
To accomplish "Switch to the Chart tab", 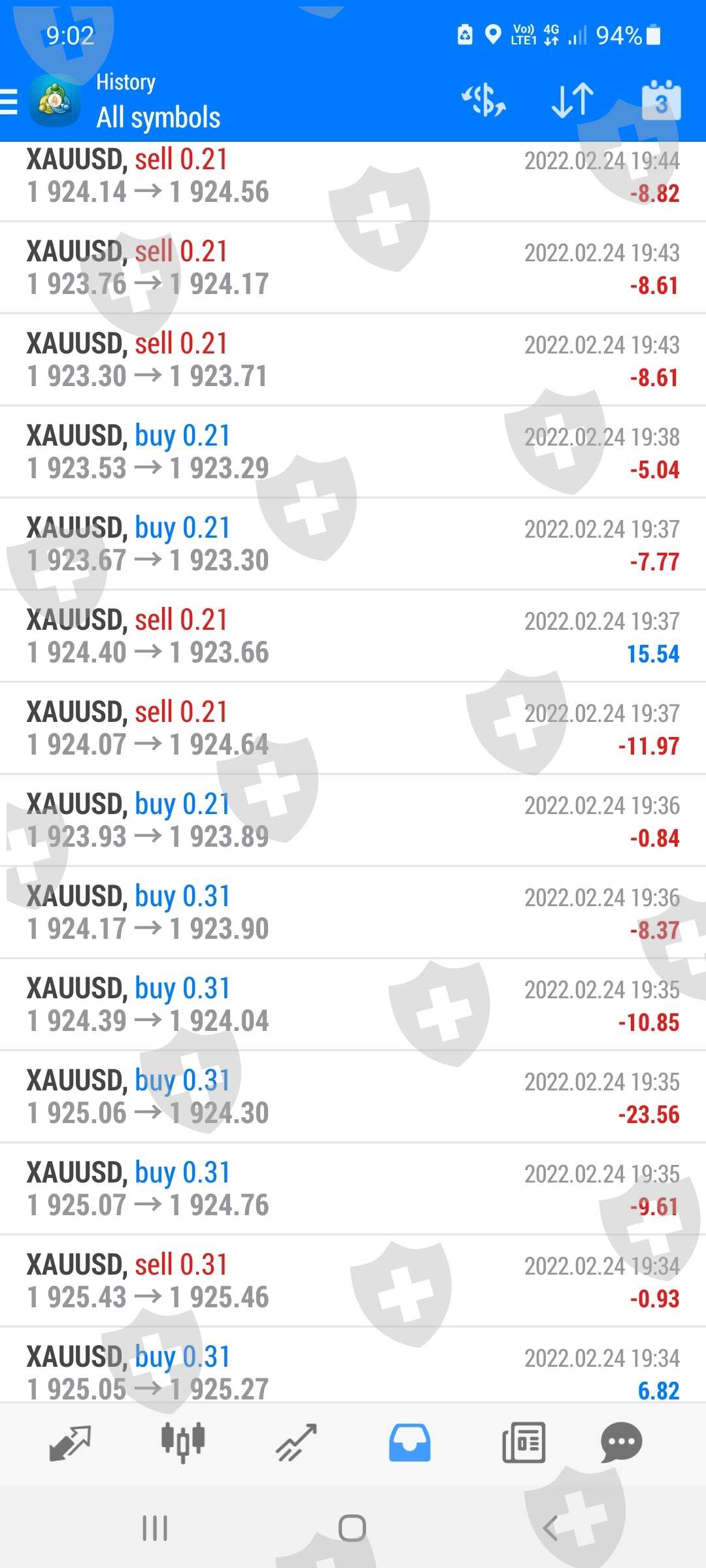I will [183, 1443].
